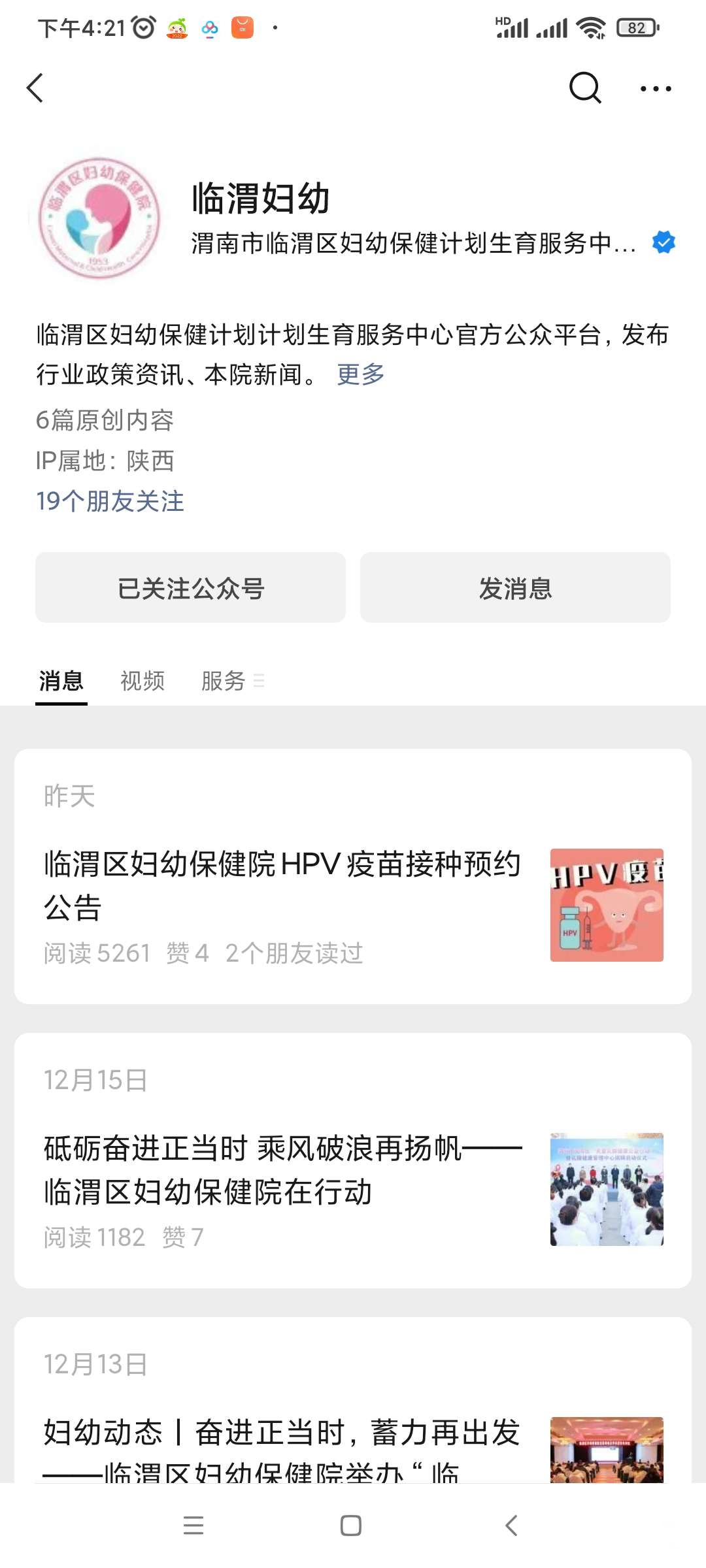Open the three-dot overflow menu
The image size is (706, 1568).
coord(655,88)
